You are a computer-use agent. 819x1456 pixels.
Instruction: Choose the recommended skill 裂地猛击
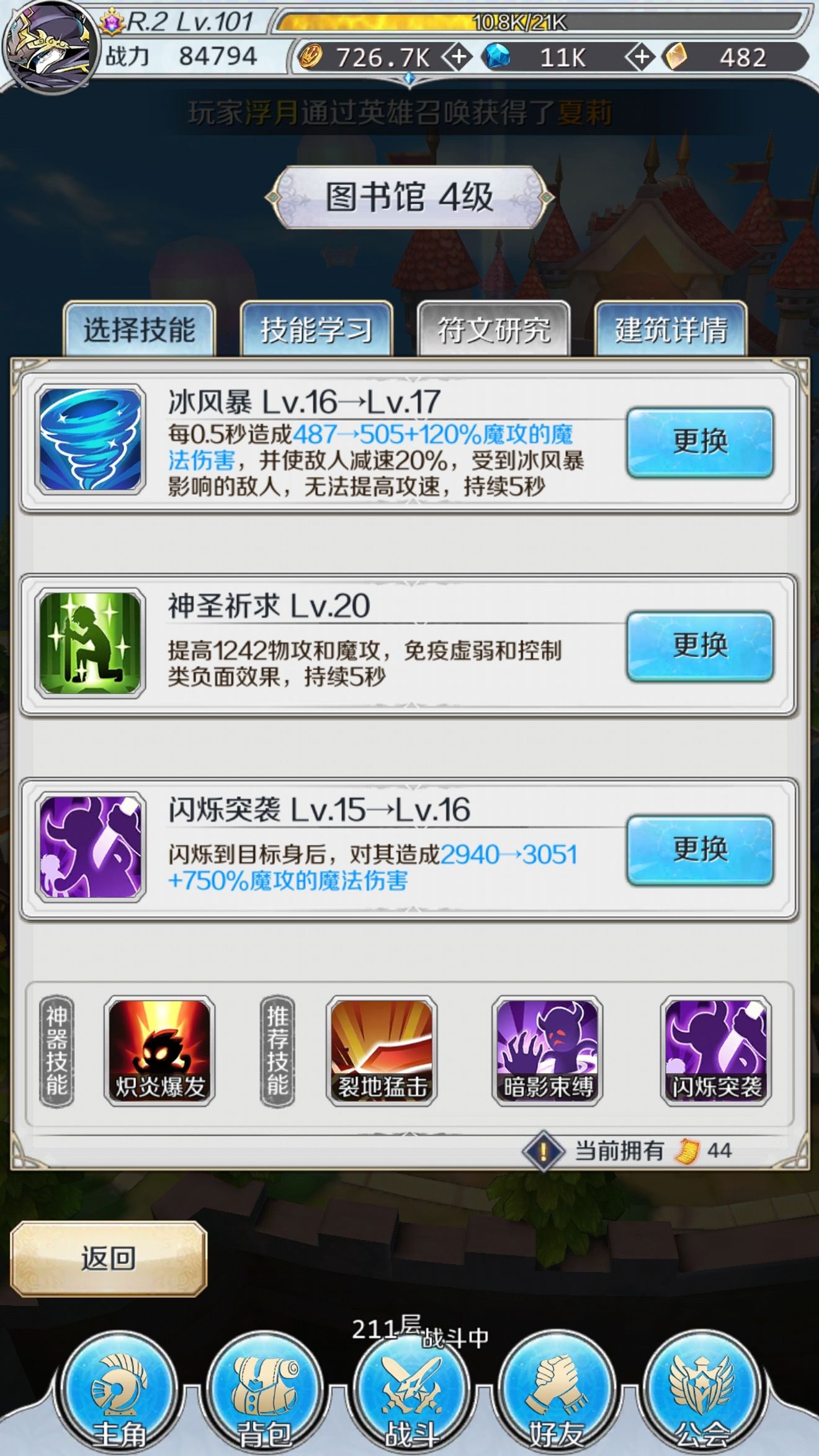(x=382, y=1050)
